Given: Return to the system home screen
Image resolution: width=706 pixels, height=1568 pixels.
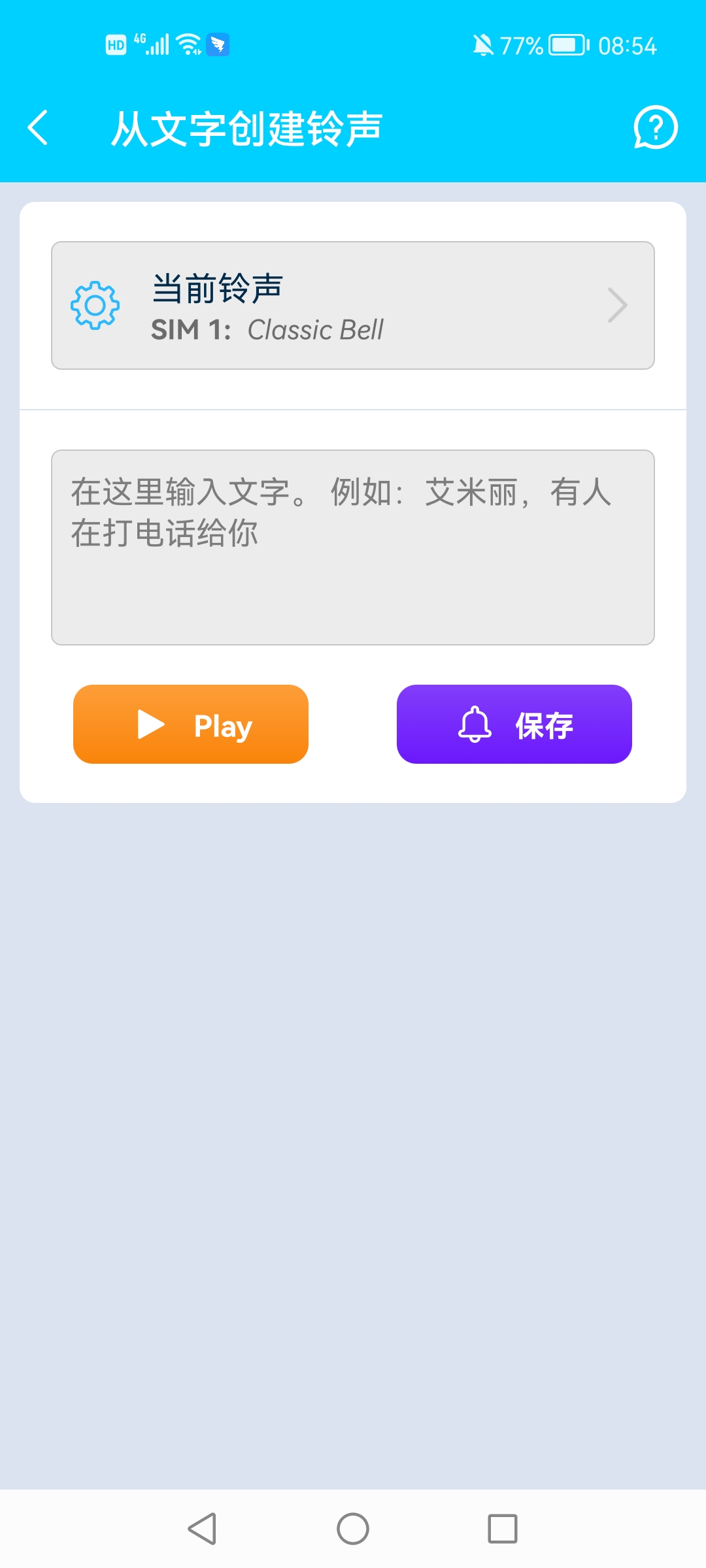Looking at the screenshot, I should [353, 1529].
